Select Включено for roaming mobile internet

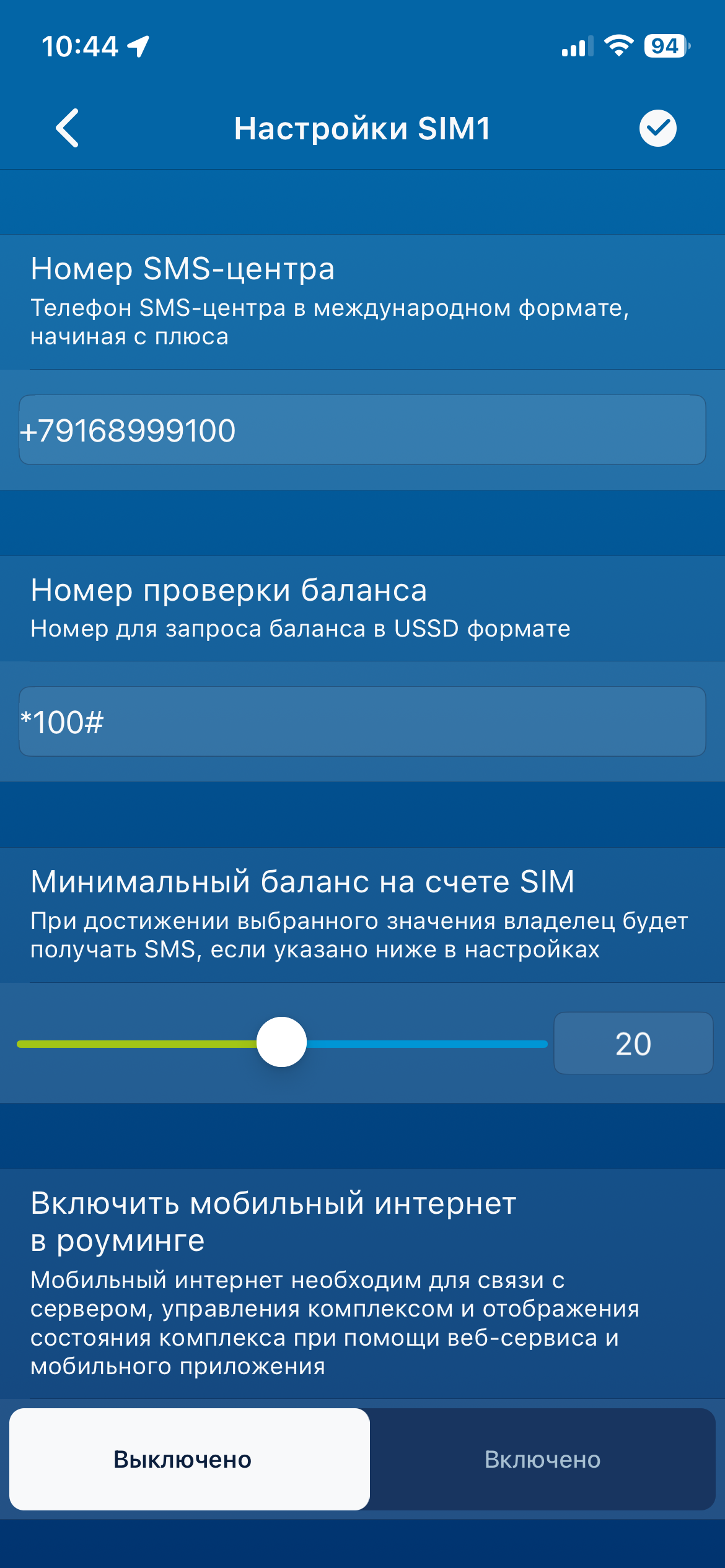[x=542, y=1459]
